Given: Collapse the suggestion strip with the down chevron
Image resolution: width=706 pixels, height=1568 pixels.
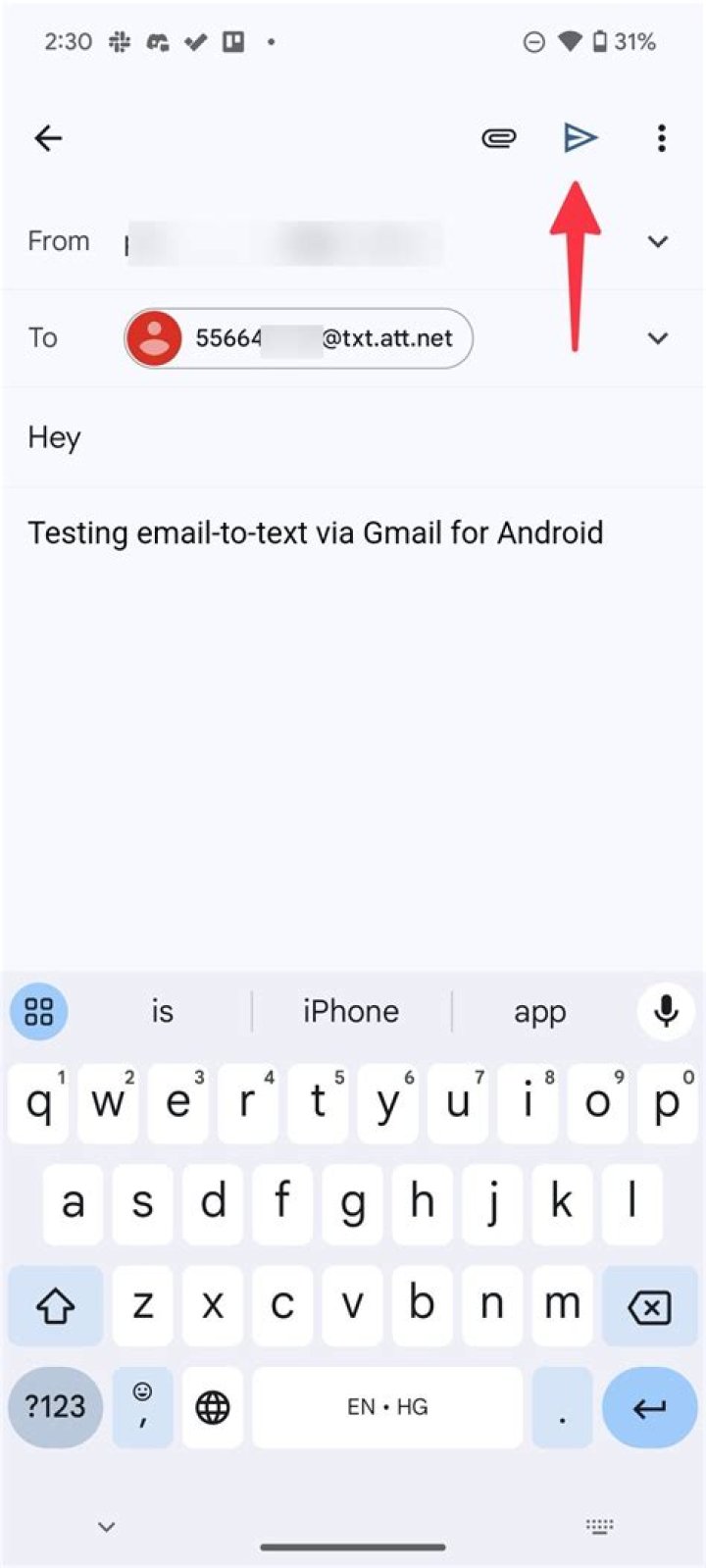Looking at the screenshot, I should [x=105, y=1526].
